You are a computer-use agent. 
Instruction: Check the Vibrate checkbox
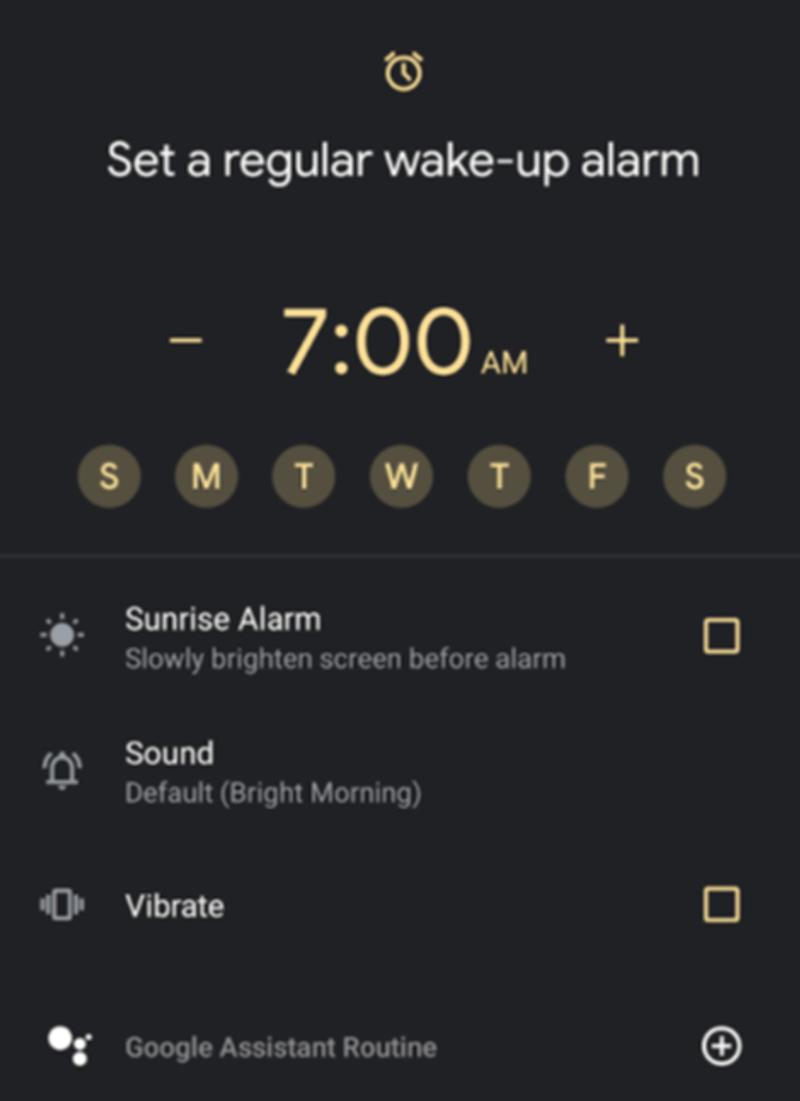(x=721, y=905)
